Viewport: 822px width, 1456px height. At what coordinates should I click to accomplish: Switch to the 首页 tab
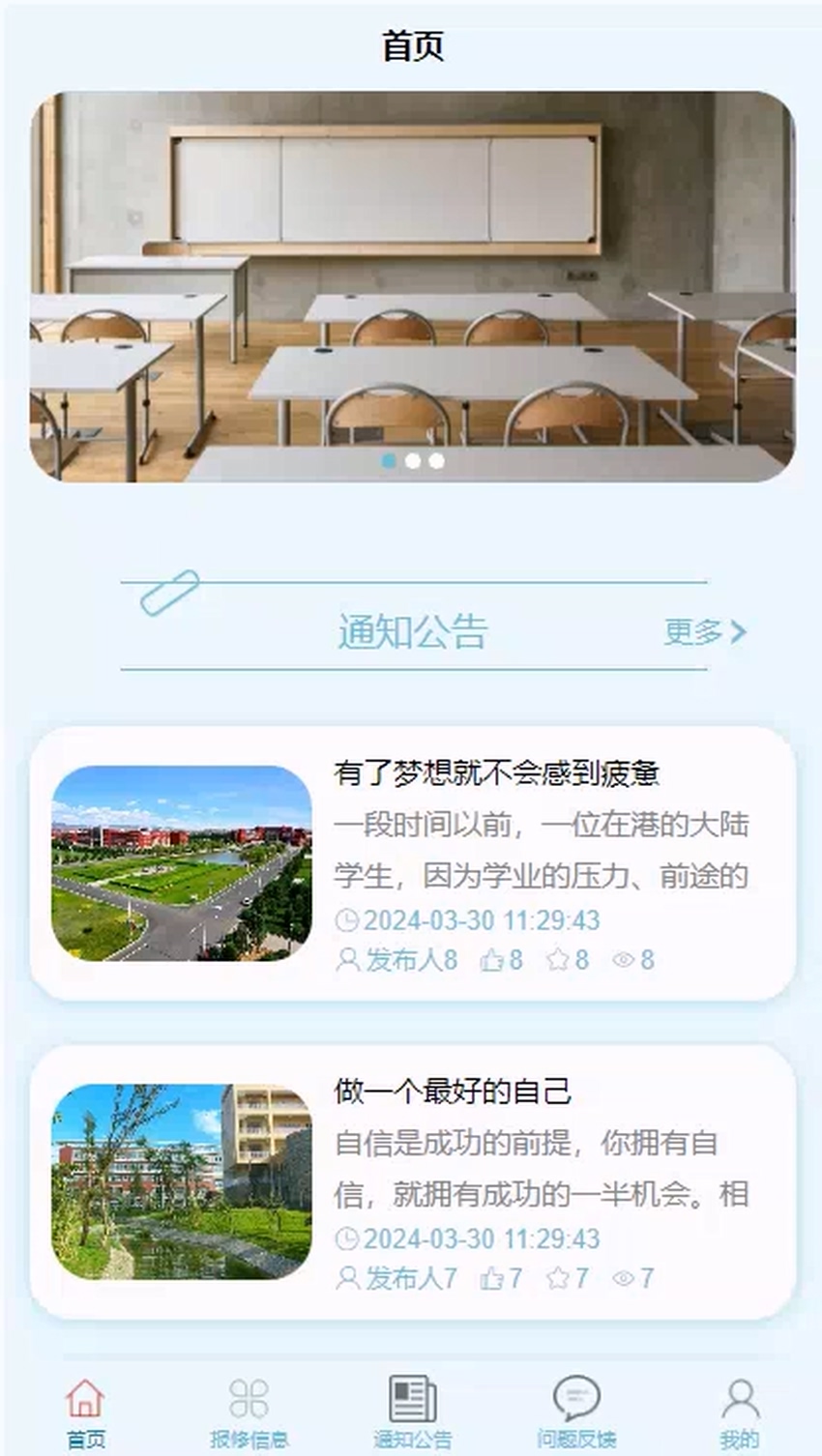click(85, 1412)
